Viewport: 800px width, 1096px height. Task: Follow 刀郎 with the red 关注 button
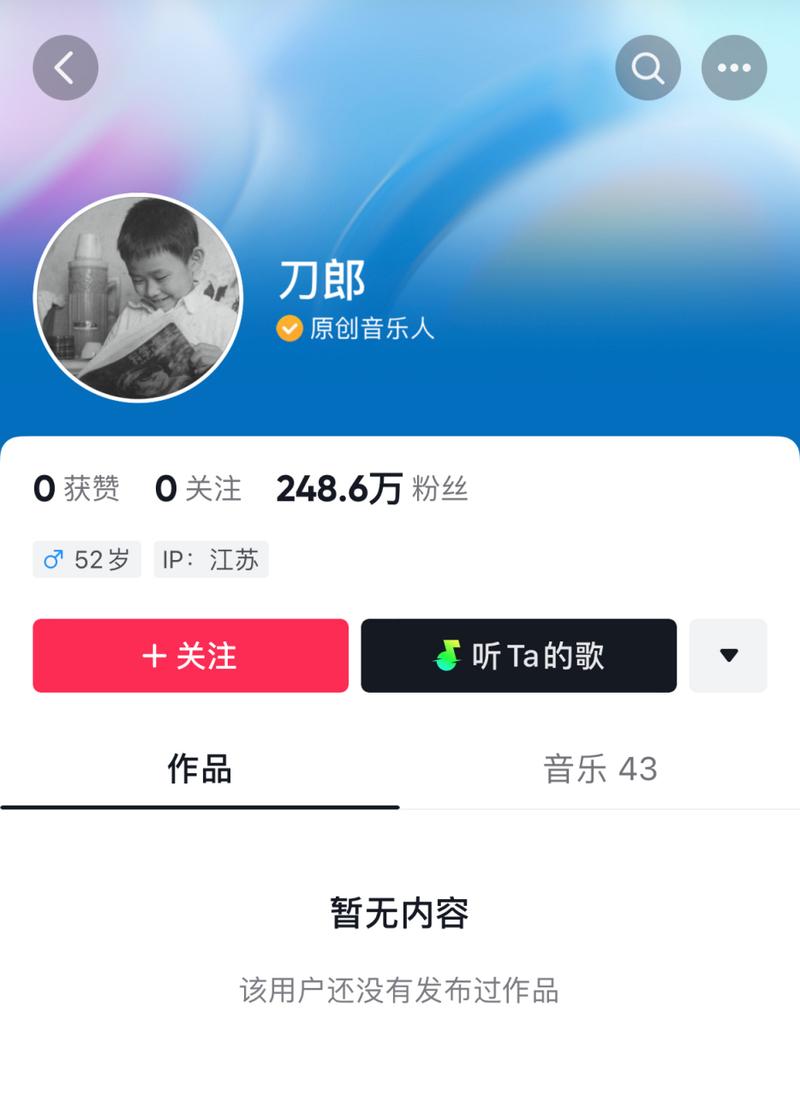[x=190, y=656]
